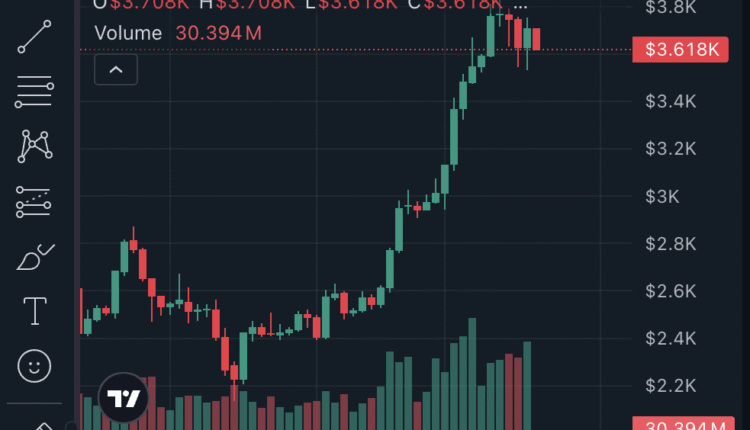Add a text annotation to the chart

click(x=35, y=311)
